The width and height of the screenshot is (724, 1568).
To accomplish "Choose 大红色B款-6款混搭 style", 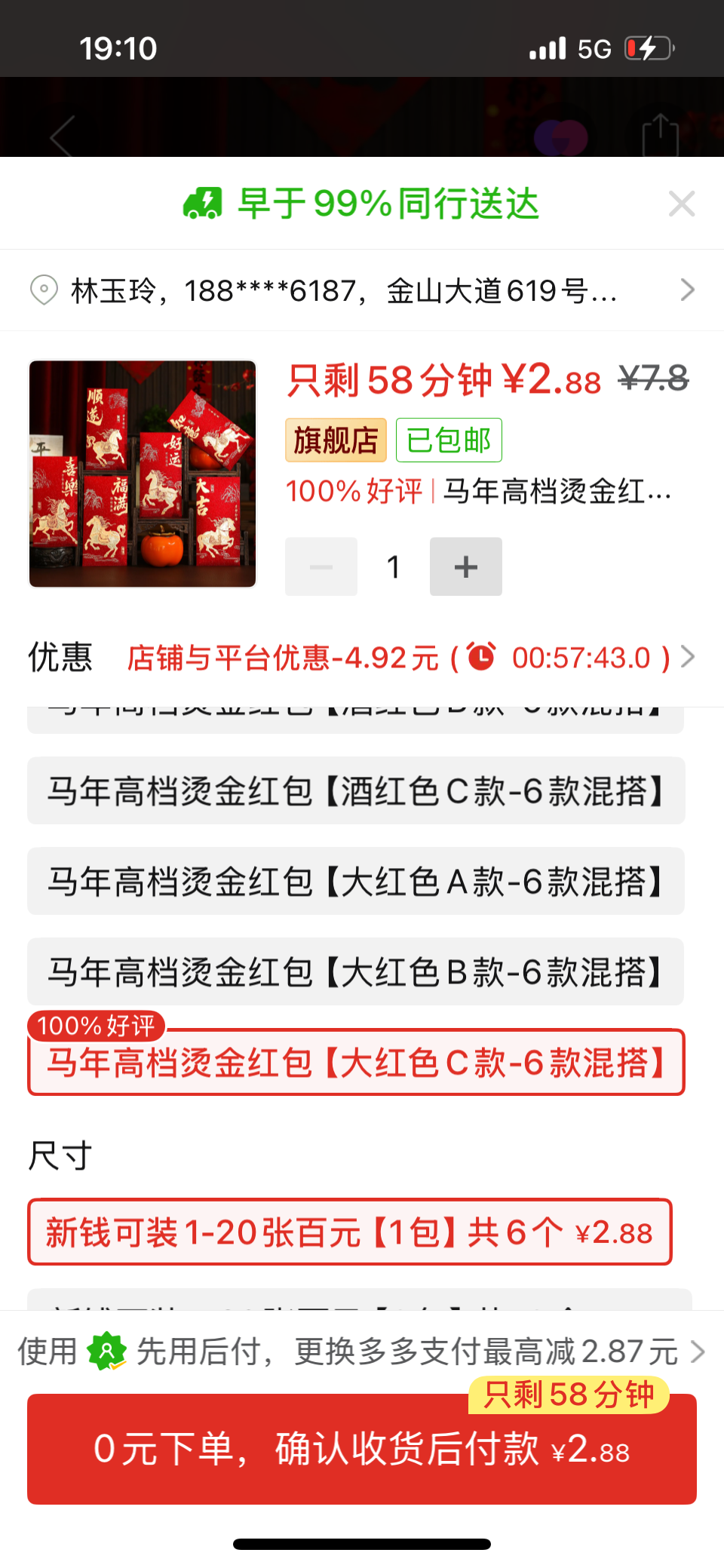I will (x=356, y=972).
